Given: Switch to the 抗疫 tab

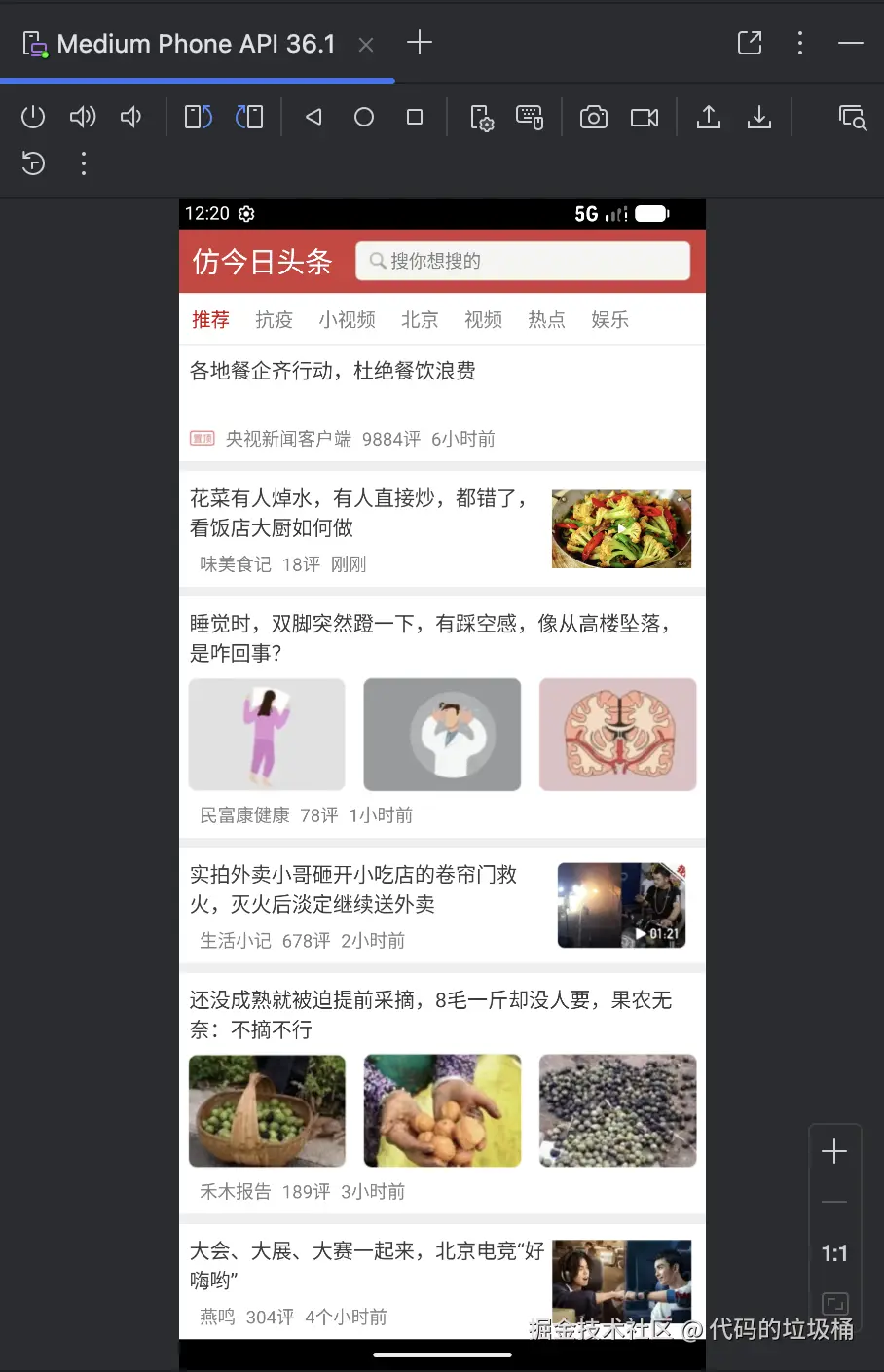Looking at the screenshot, I should (274, 319).
